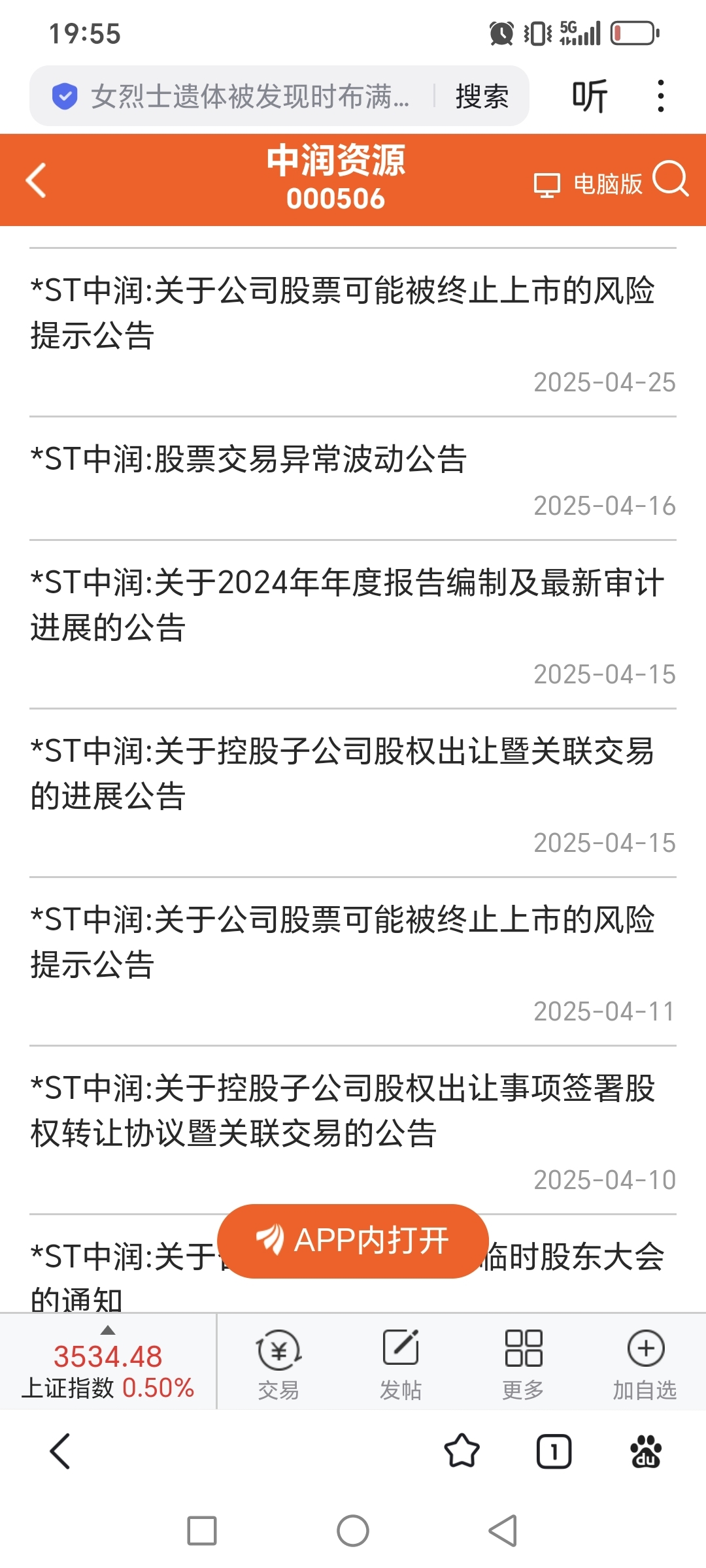Go back using the orange header arrow
This screenshot has height=1568, width=706.
(x=36, y=180)
